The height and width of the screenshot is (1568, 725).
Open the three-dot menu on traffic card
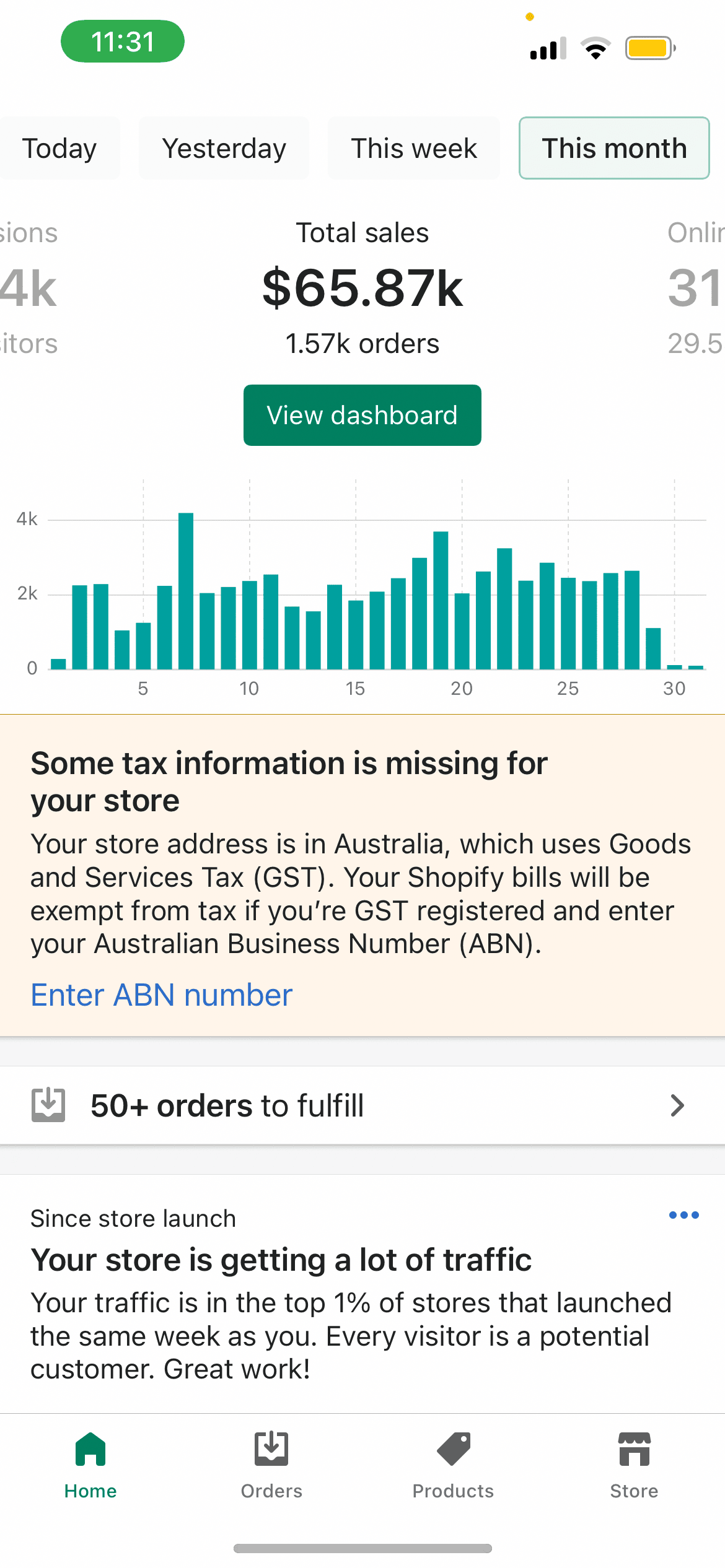click(683, 1215)
